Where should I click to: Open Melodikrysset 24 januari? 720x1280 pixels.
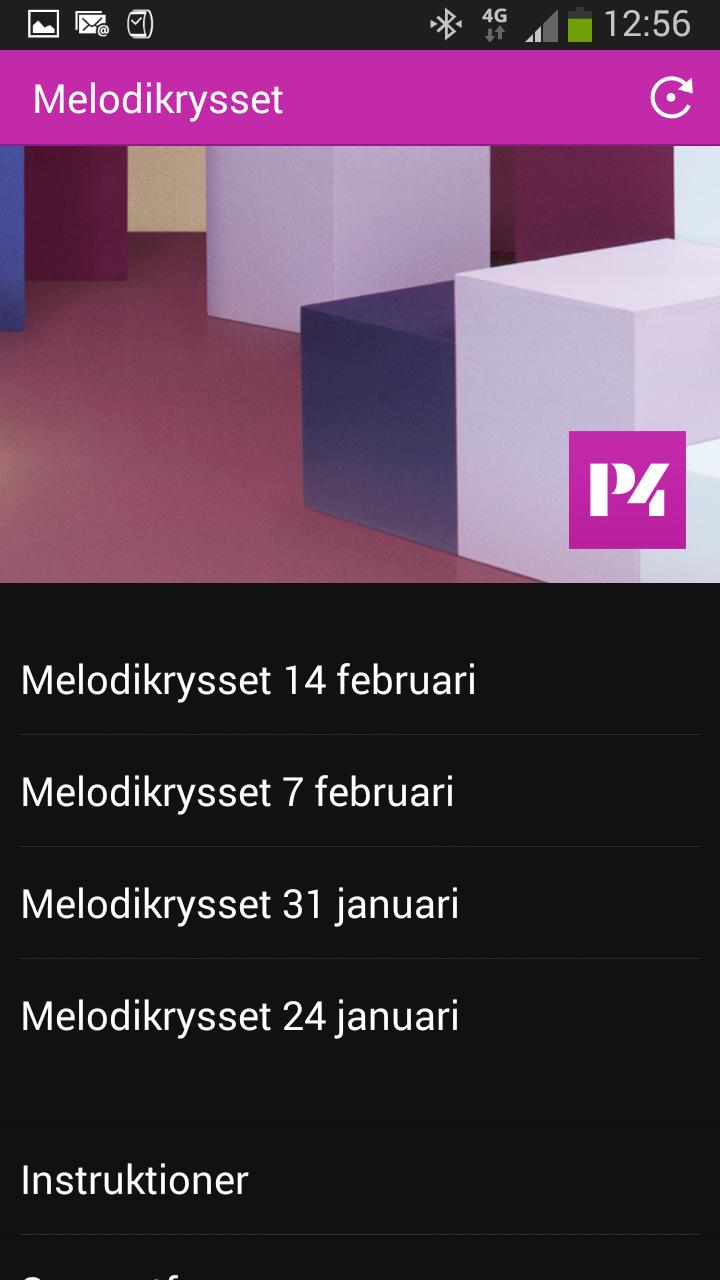click(240, 1016)
